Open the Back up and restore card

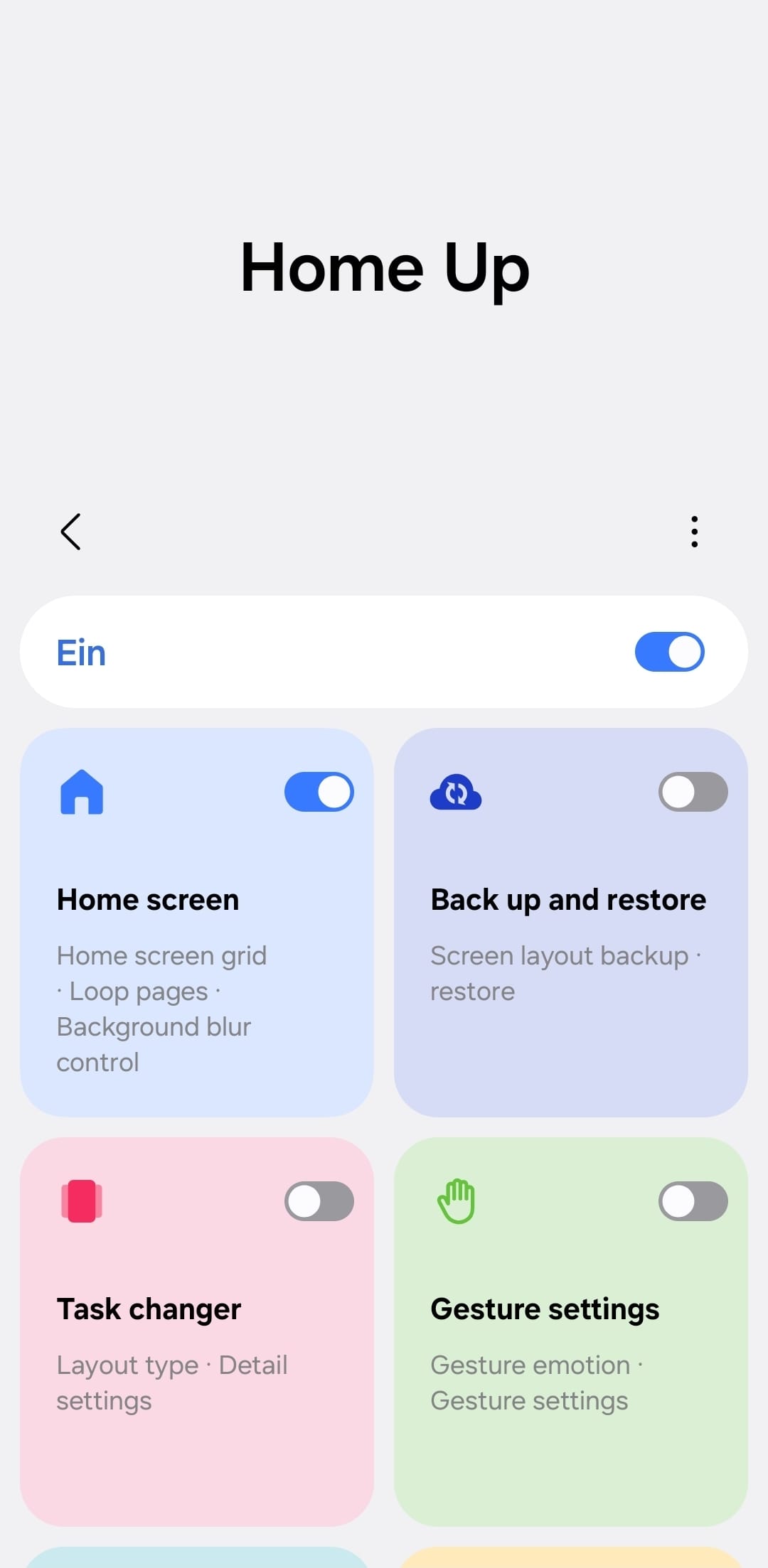tap(570, 981)
